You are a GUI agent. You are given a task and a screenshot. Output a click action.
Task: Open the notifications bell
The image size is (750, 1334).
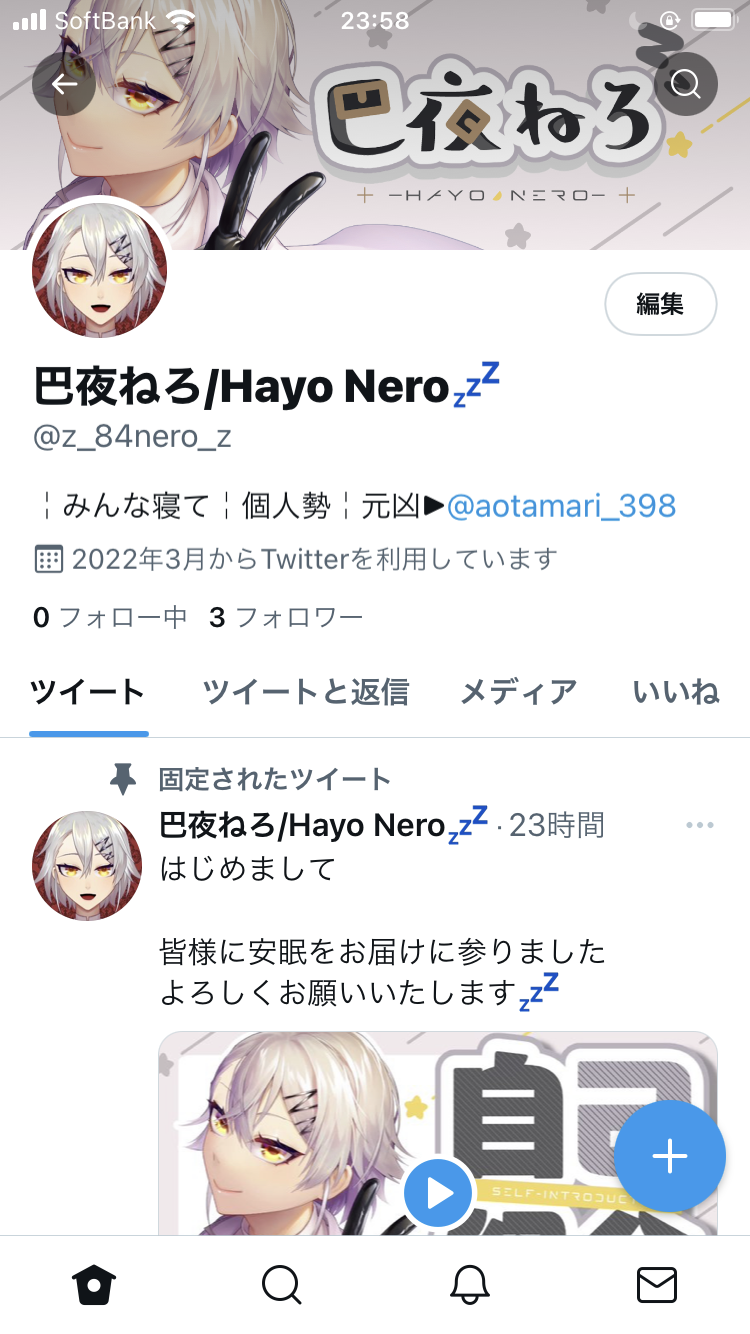coord(469,1285)
